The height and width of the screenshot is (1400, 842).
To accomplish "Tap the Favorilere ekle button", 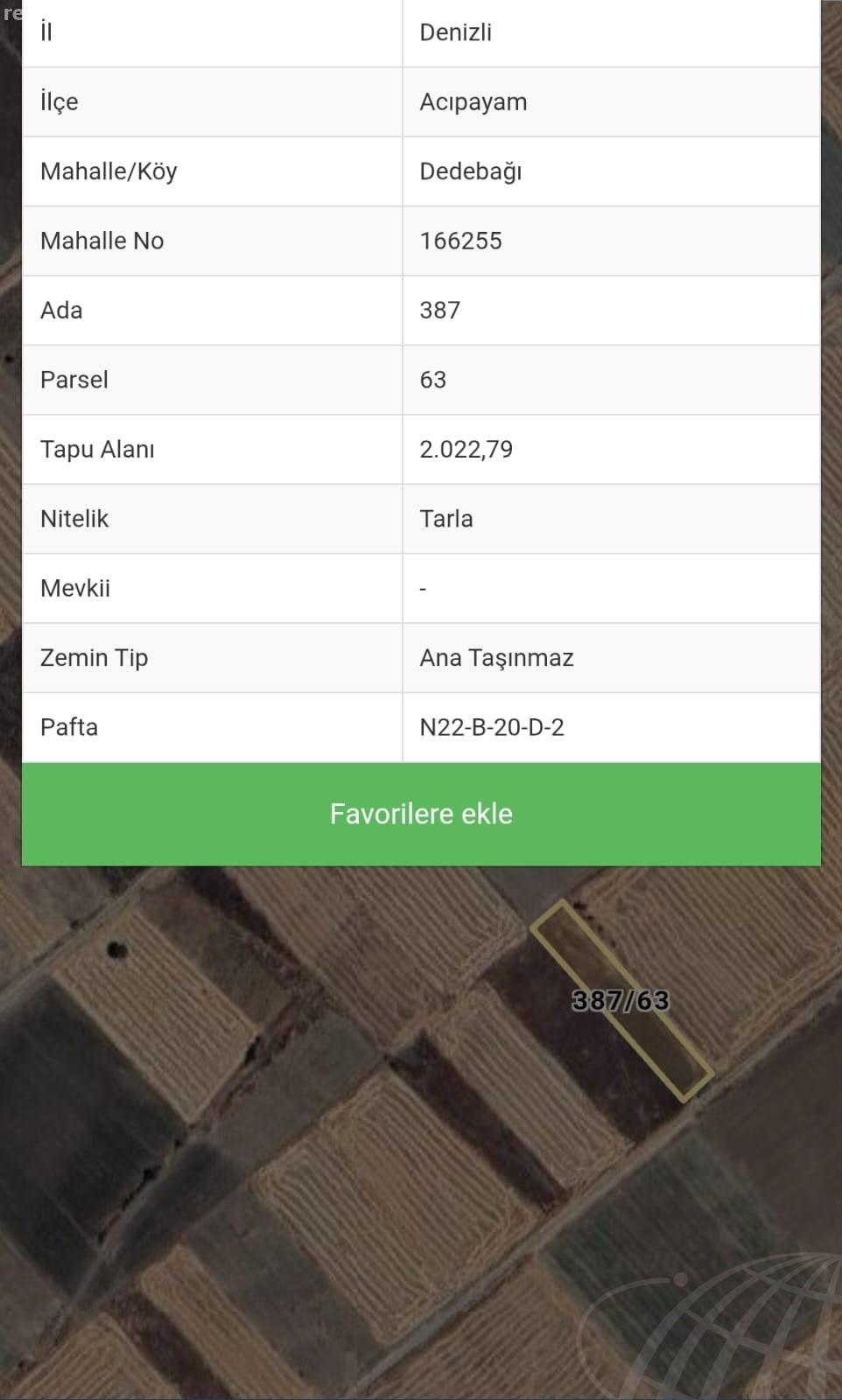I will click(421, 814).
